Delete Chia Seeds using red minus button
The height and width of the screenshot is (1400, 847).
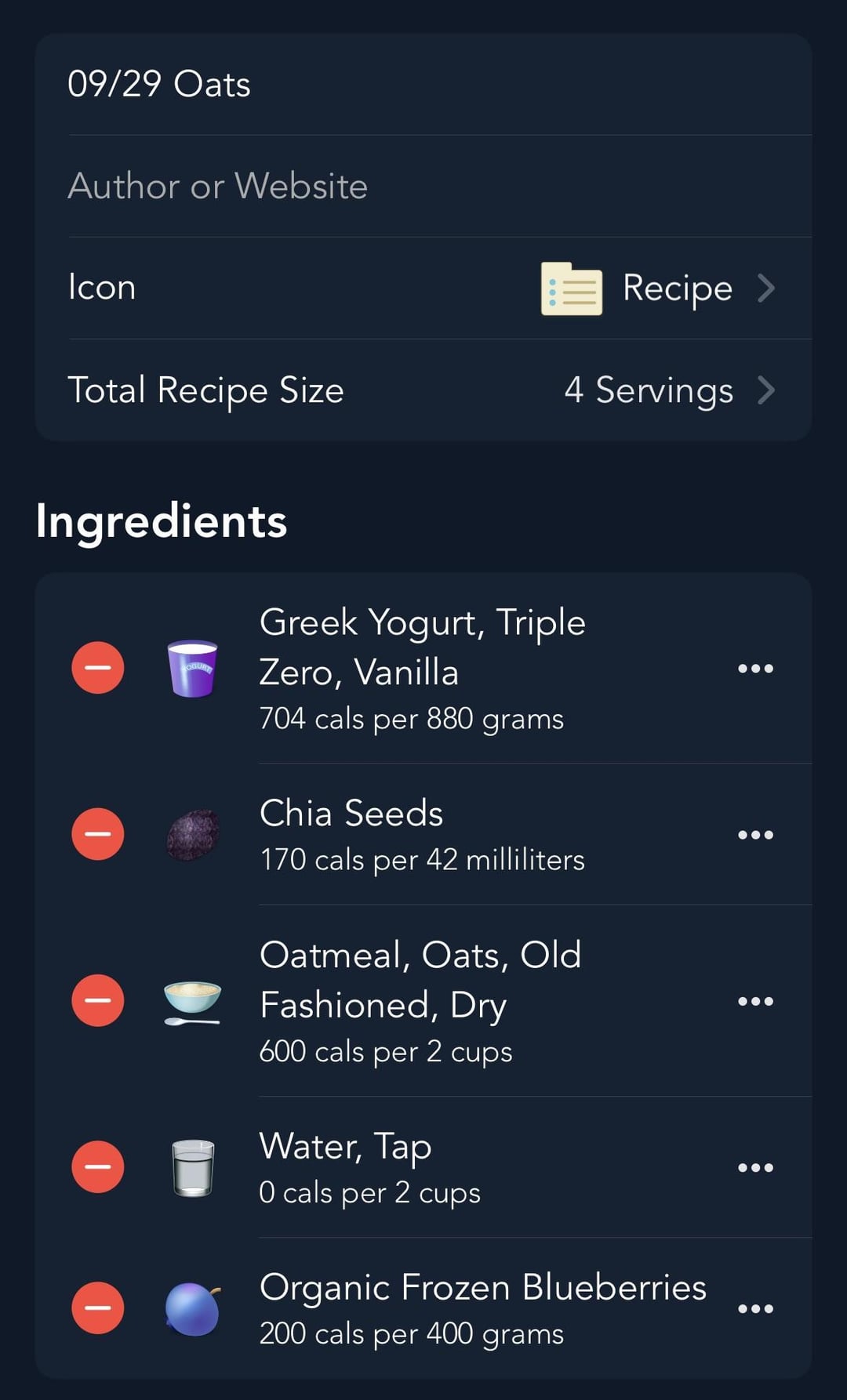[x=98, y=834]
